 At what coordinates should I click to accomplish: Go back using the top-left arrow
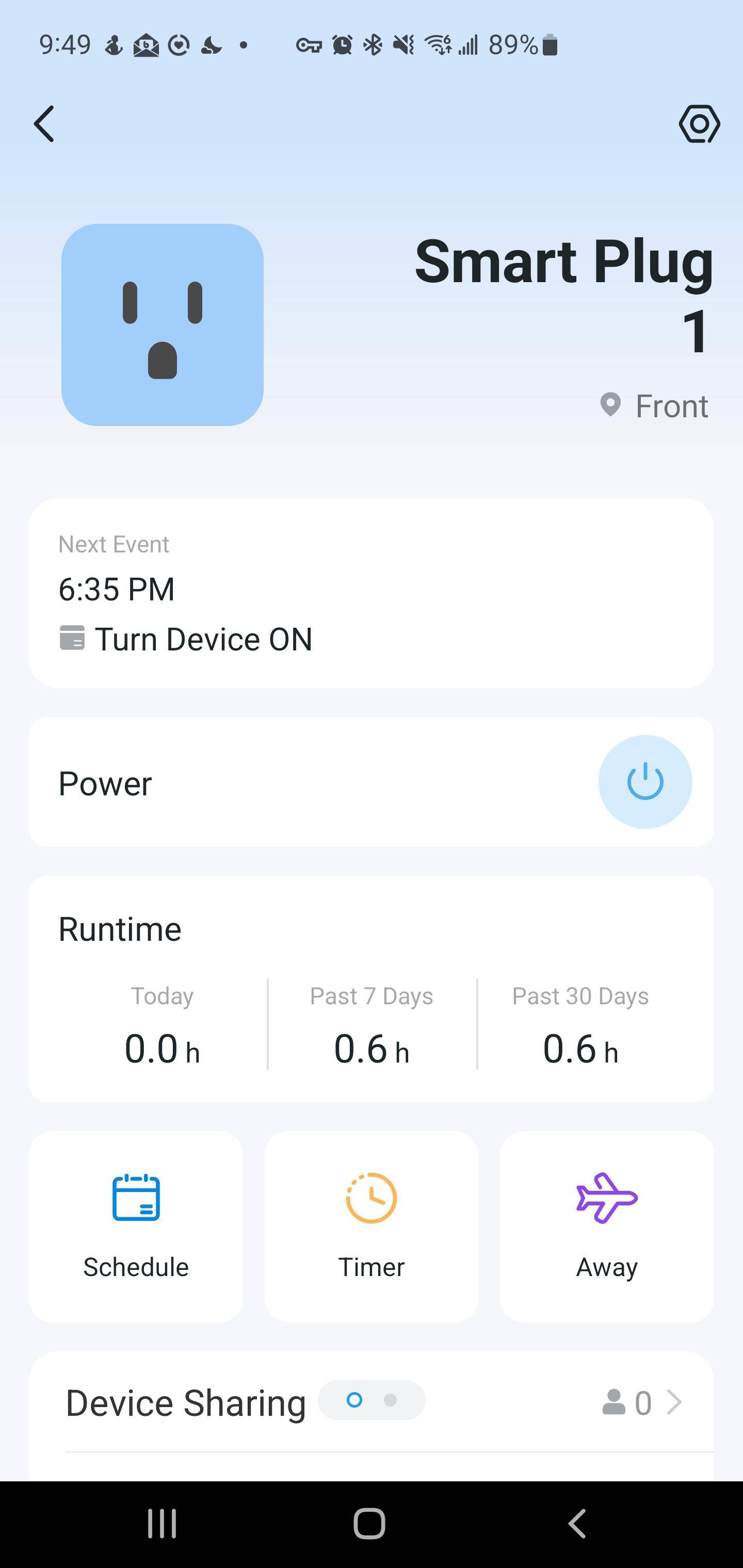tap(44, 124)
